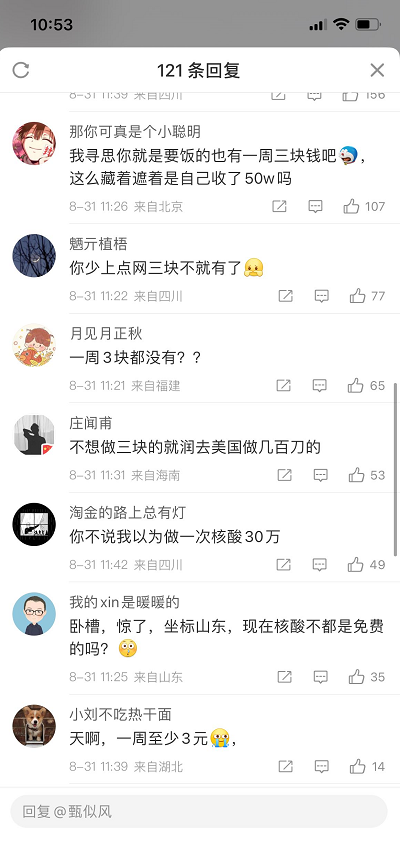Close the replies panel

(x=377, y=70)
